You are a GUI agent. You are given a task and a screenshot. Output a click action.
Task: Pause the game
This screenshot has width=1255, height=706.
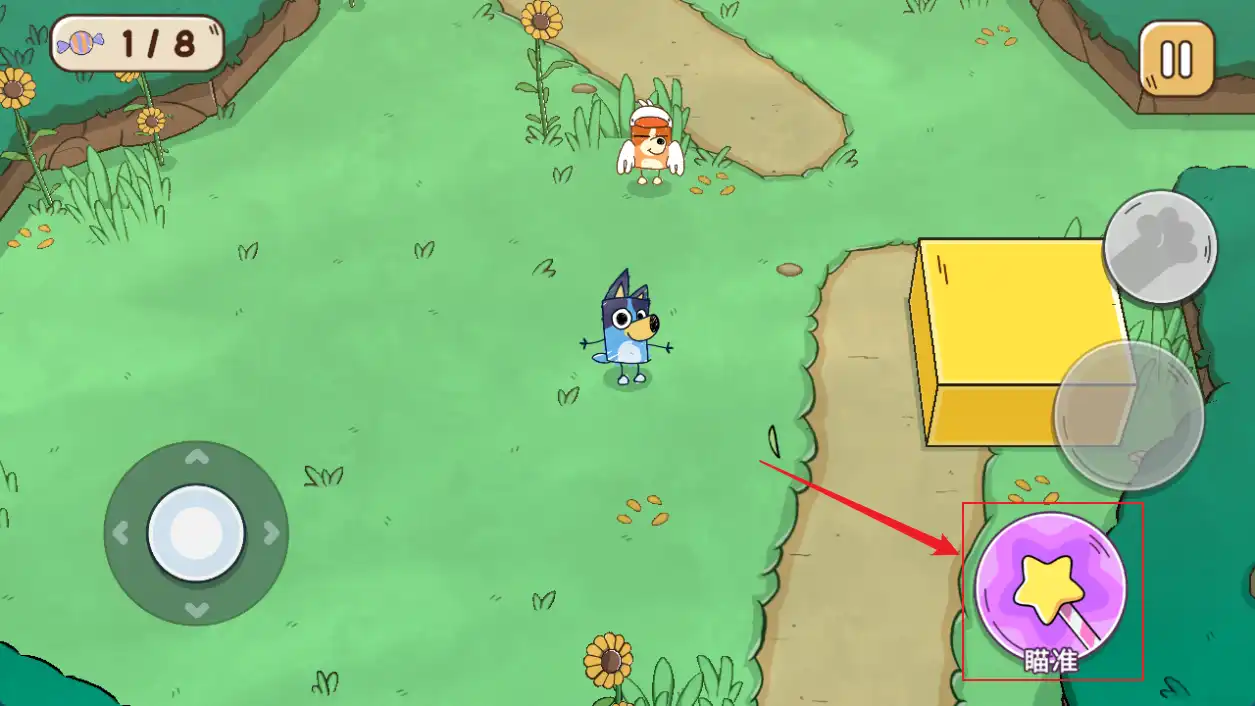[x=1176, y=59]
